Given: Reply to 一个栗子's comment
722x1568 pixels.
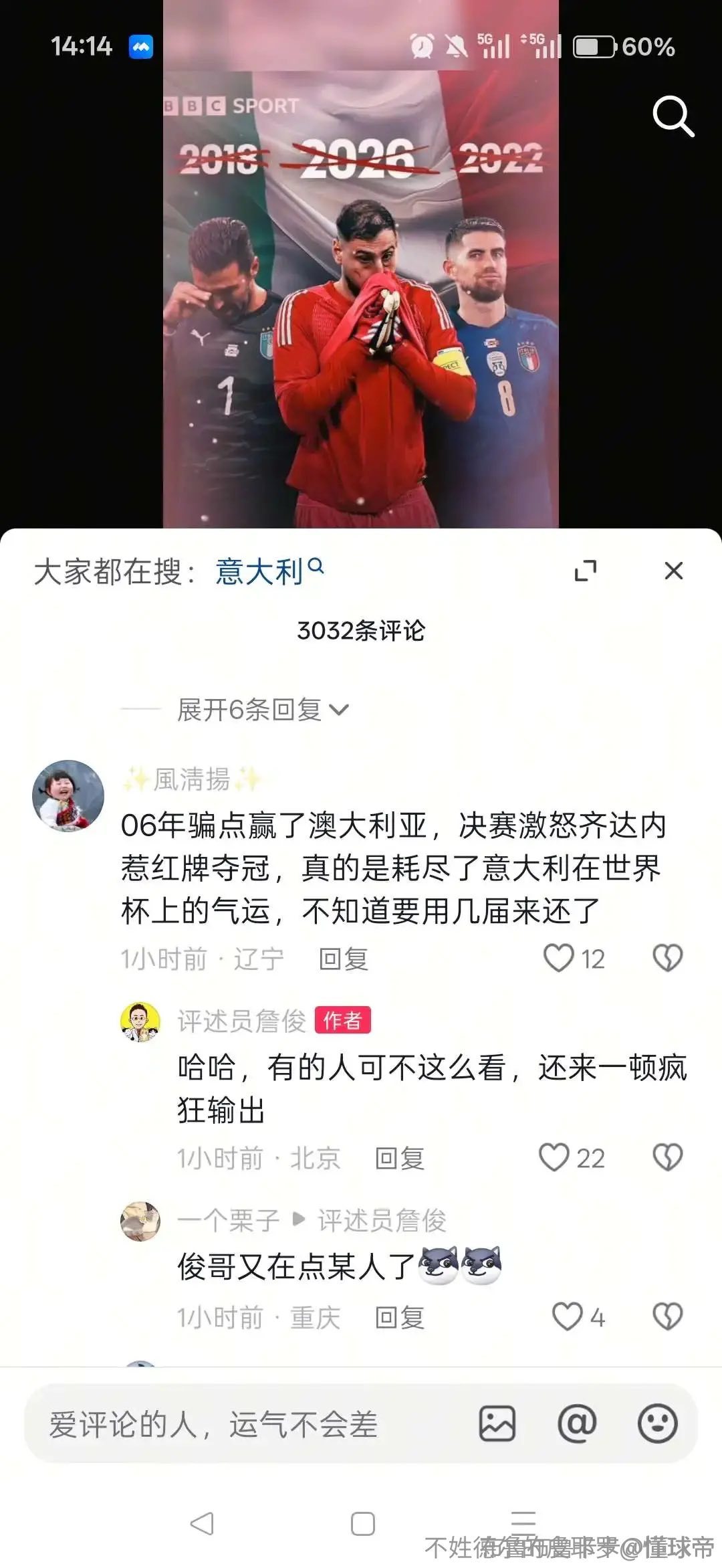Looking at the screenshot, I should 400,1317.
